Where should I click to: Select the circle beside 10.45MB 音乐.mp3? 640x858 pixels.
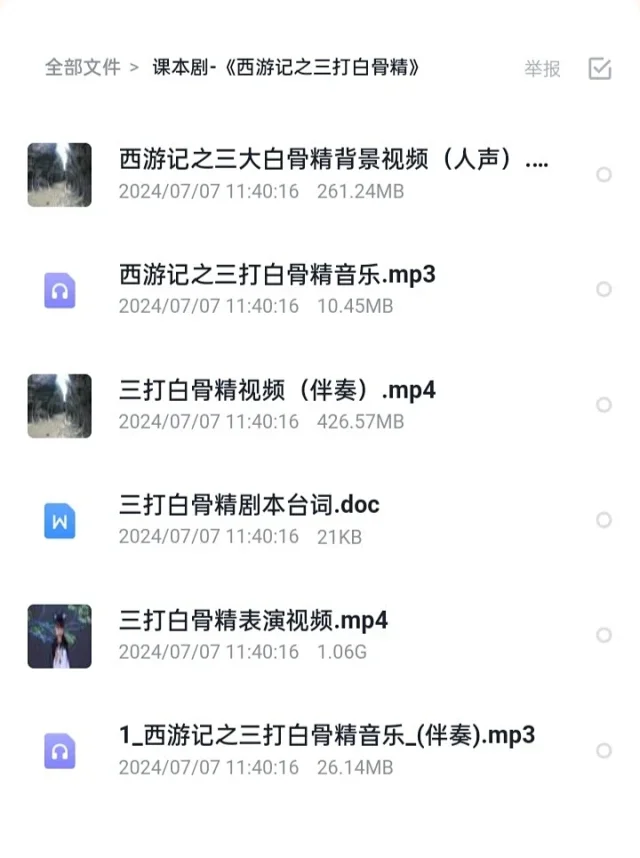pos(603,289)
